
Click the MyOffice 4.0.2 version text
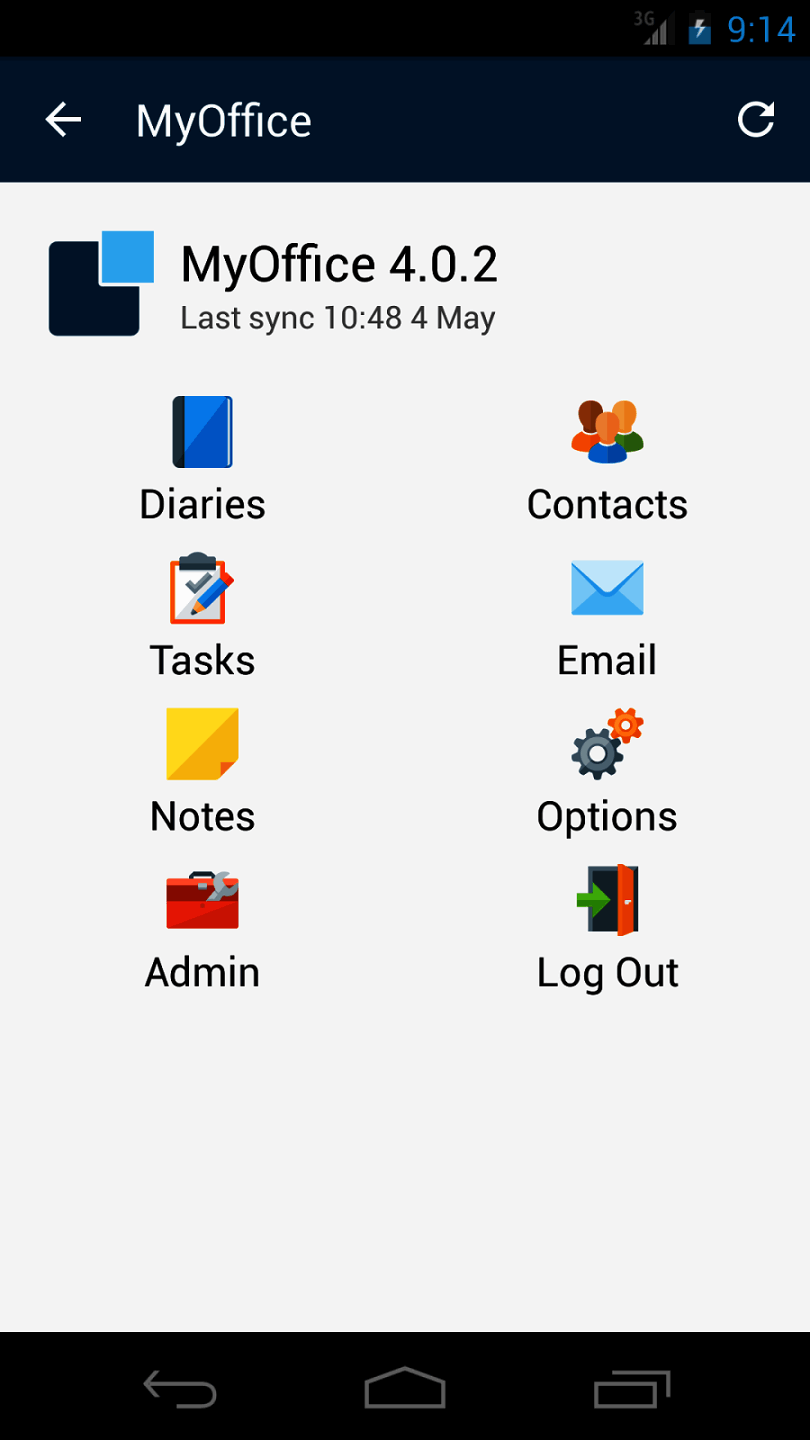338,263
